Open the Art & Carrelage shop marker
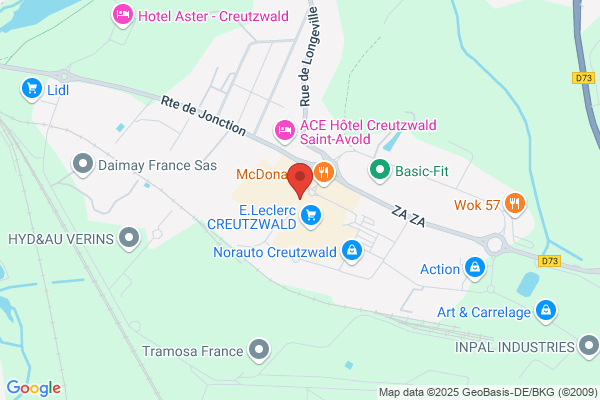Viewport: 600px width, 400px height. pos(546,310)
